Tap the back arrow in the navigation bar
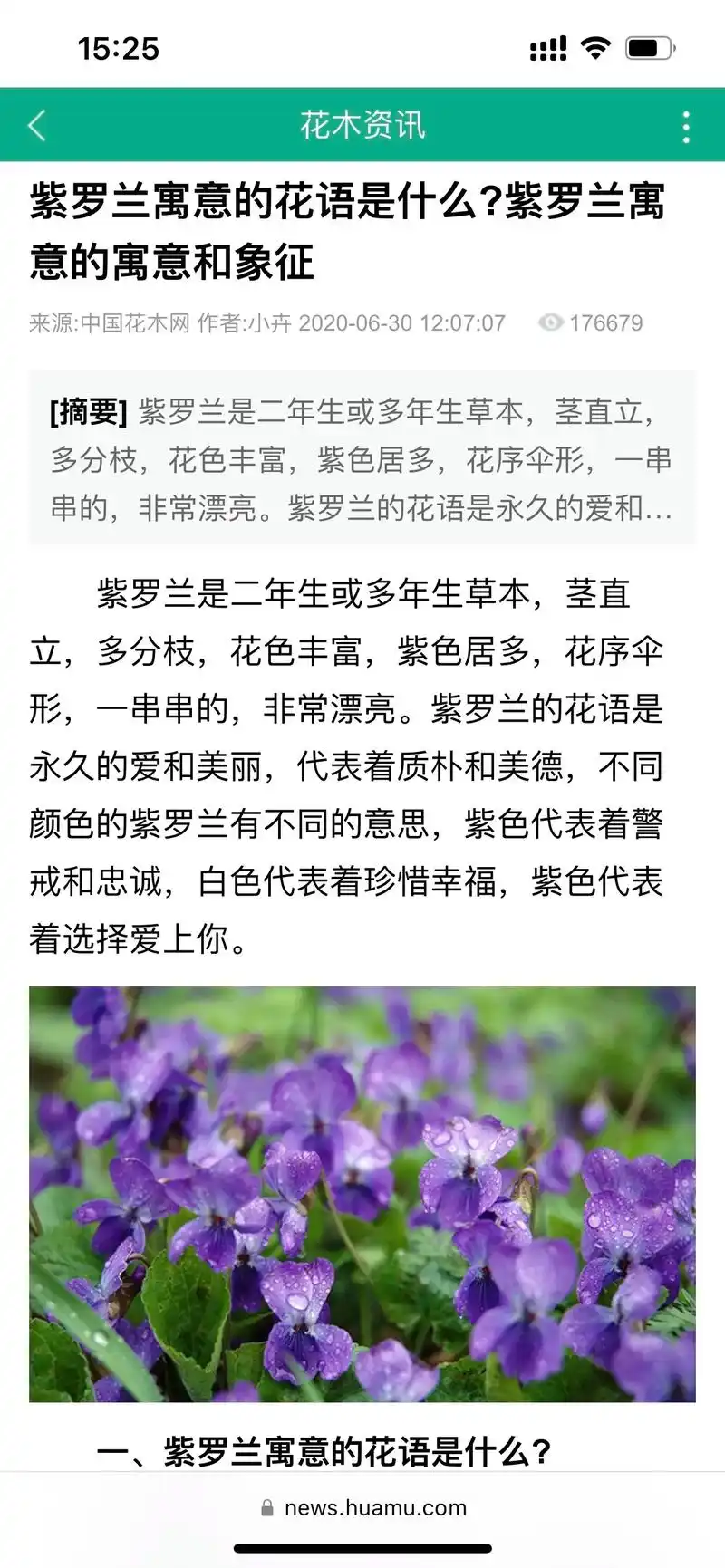This screenshot has height=1568, width=725. [36, 126]
